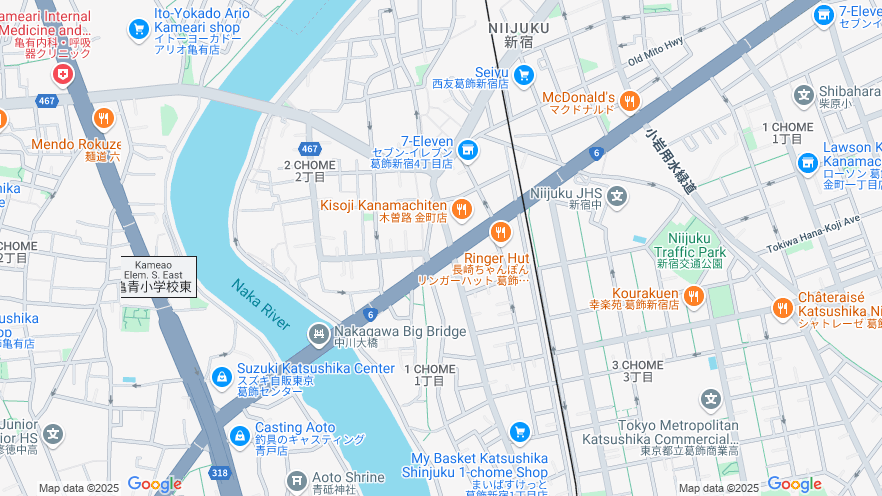Viewport: 882px width, 496px height.
Task: Open the Lawson Kanamachi store pin
Action: point(808,163)
